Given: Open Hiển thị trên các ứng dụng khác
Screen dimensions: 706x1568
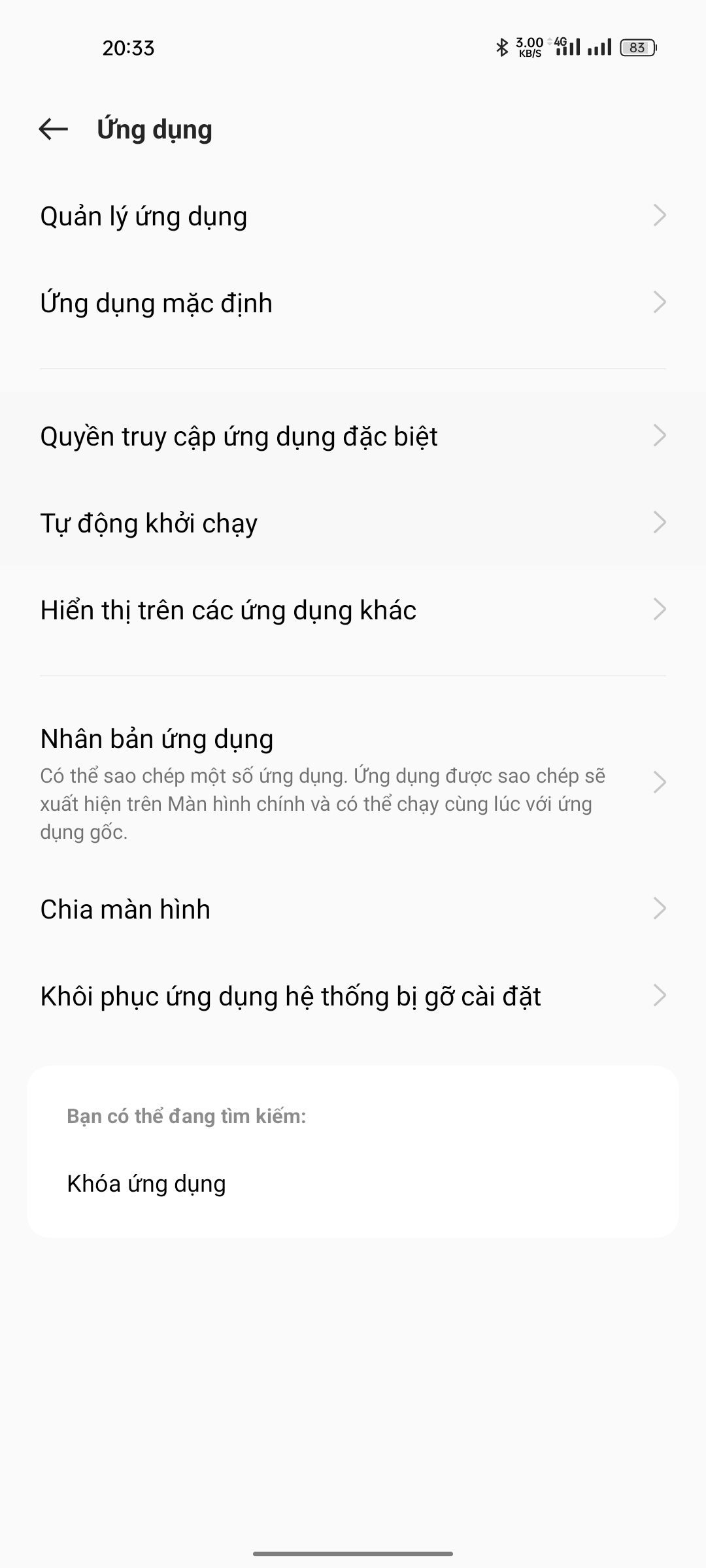Looking at the screenshot, I should click(x=353, y=610).
